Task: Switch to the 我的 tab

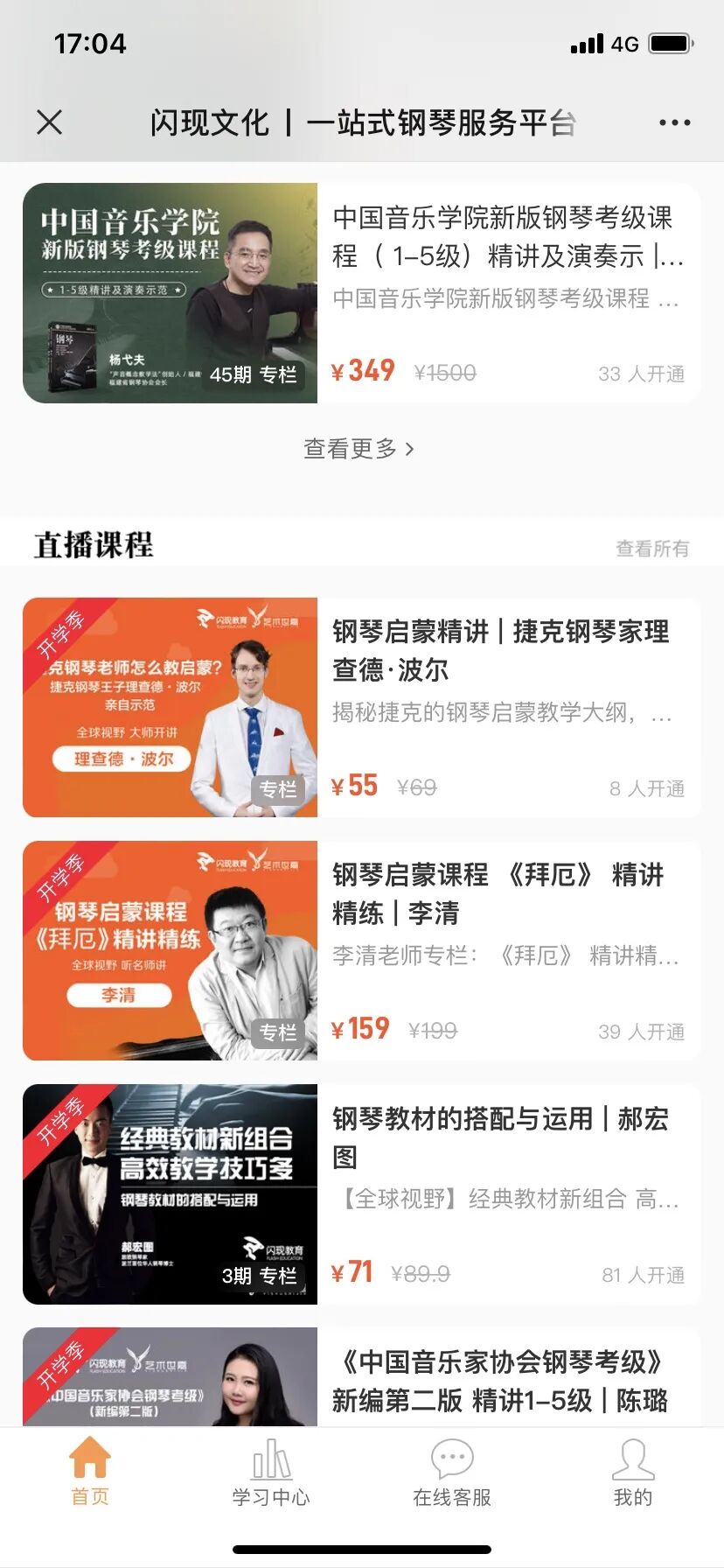Action: (x=633, y=1473)
